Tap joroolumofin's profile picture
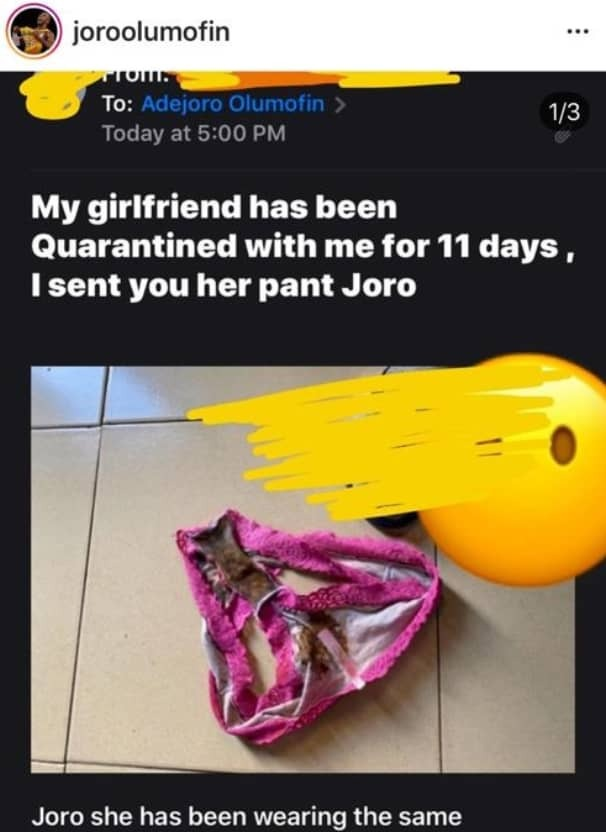606x832 pixels. (34, 34)
